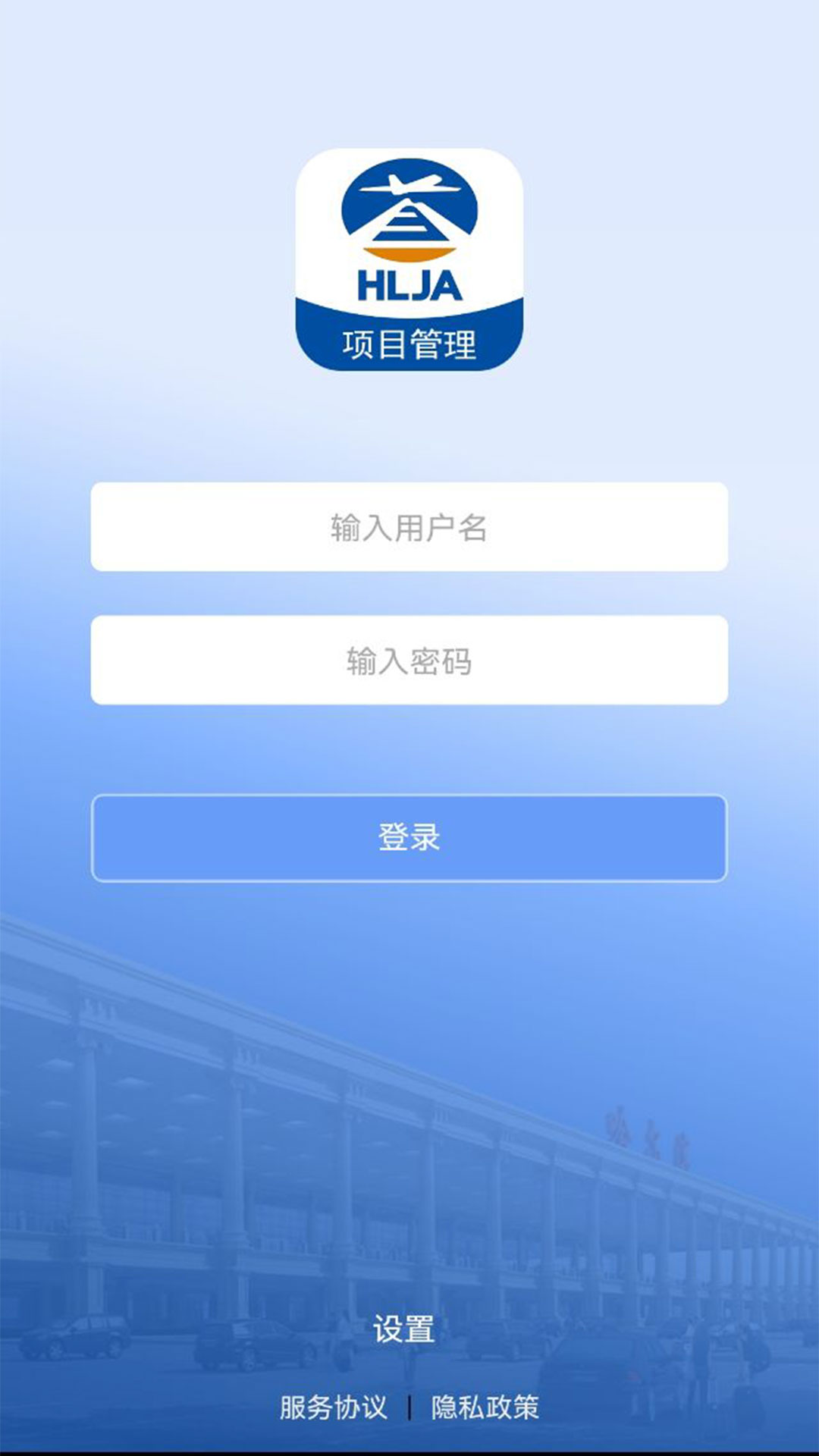Tap the username input field (输入用户名)

point(409,527)
